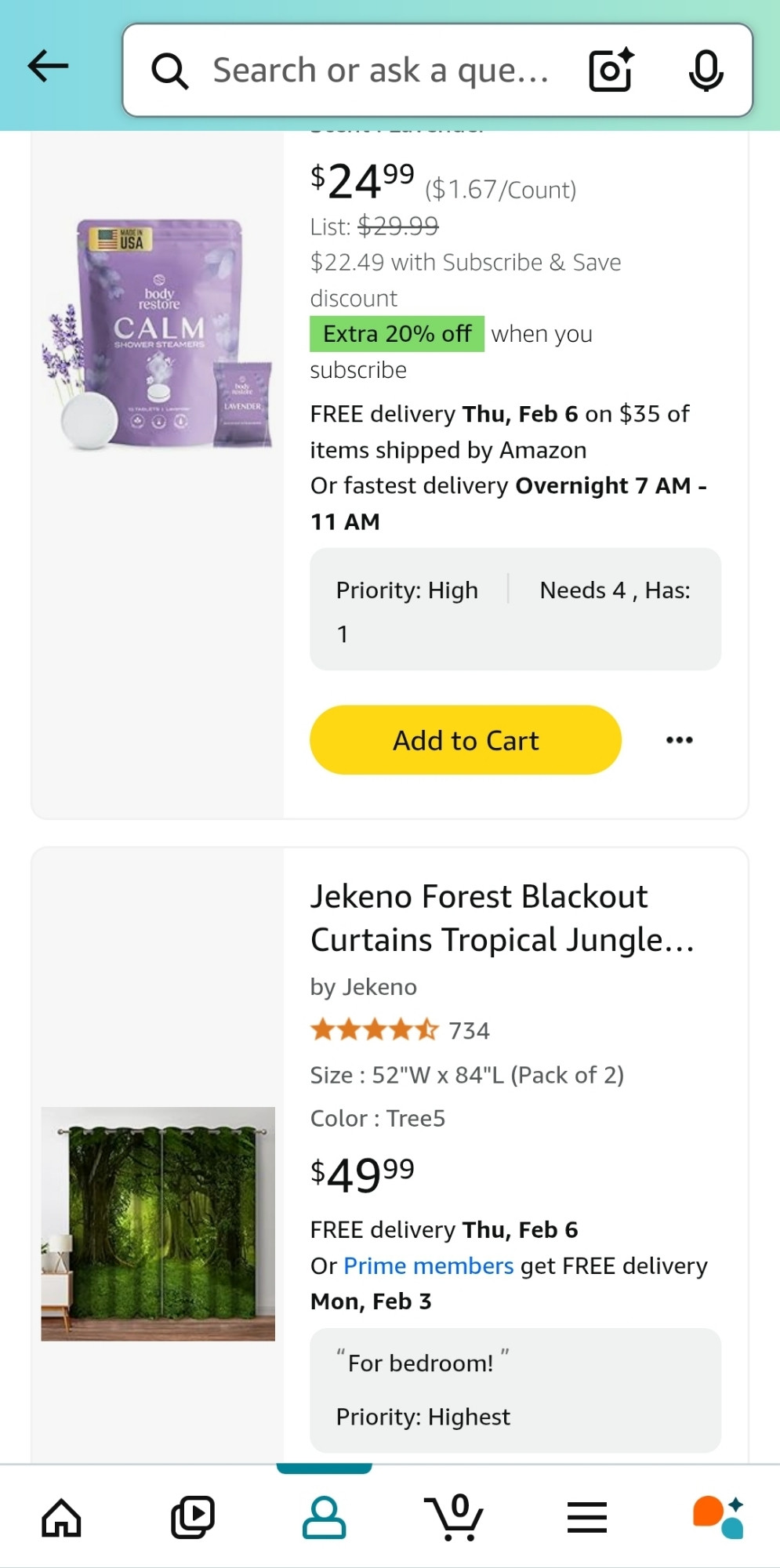Follow the Prime members link
Screen dimensions: 780x1568
pos(429,1265)
